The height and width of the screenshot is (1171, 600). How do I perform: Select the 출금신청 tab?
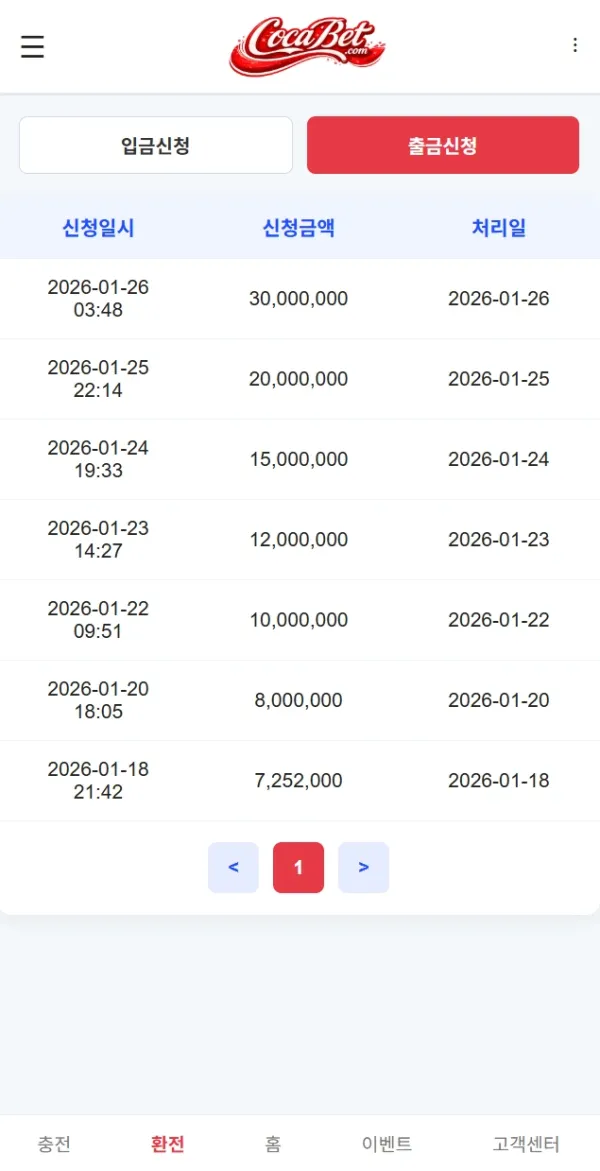pos(443,146)
